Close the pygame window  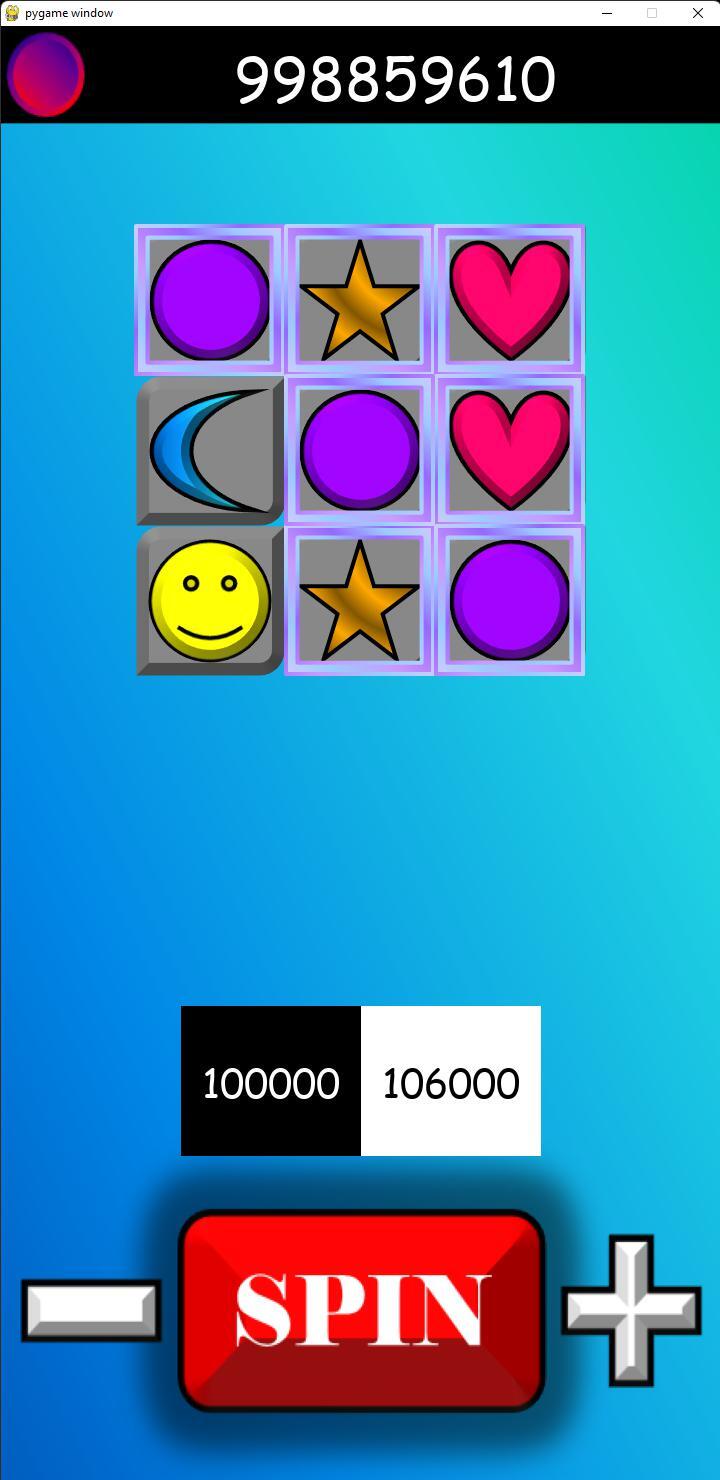pyautogui.click(x=697, y=13)
